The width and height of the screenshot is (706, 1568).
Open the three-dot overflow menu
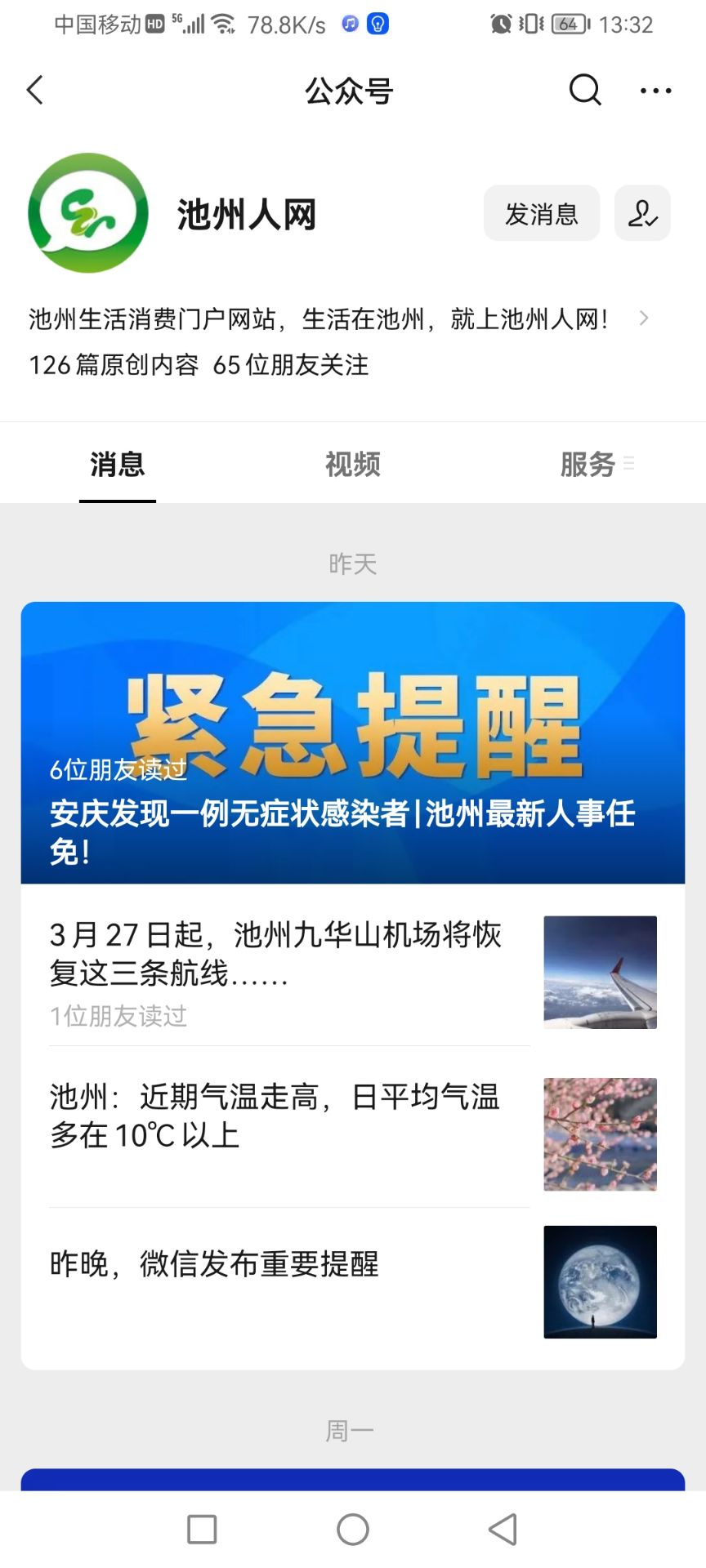[x=655, y=91]
